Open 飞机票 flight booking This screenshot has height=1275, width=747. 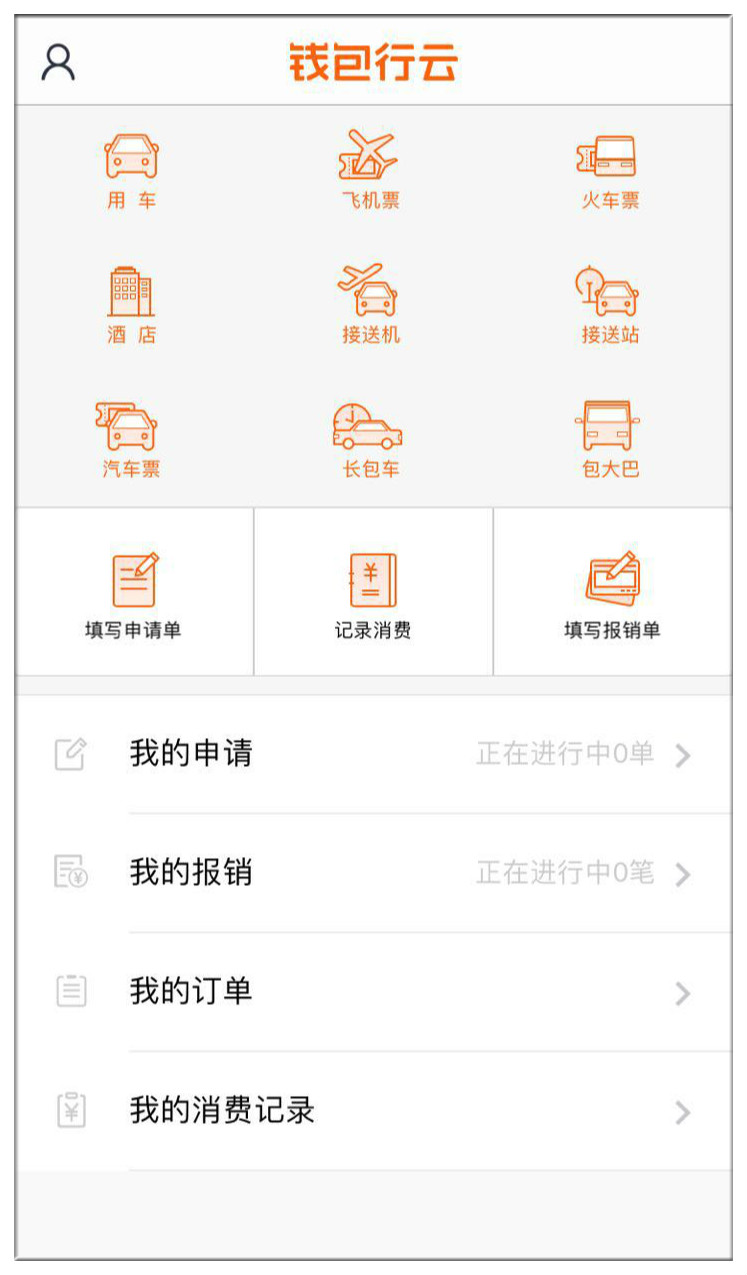(370, 170)
